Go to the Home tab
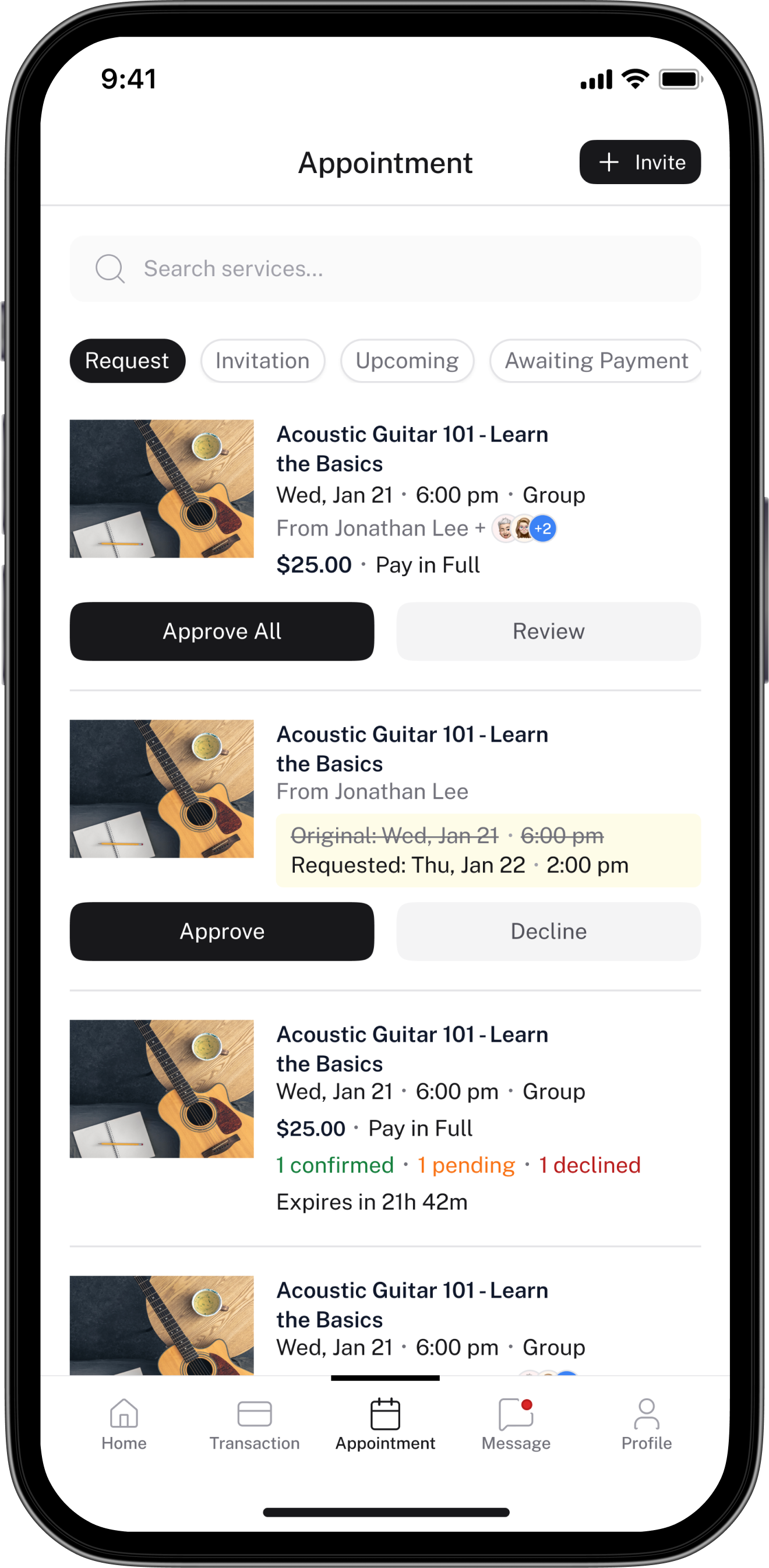Screen dimensions: 769x1568 point(124,1424)
